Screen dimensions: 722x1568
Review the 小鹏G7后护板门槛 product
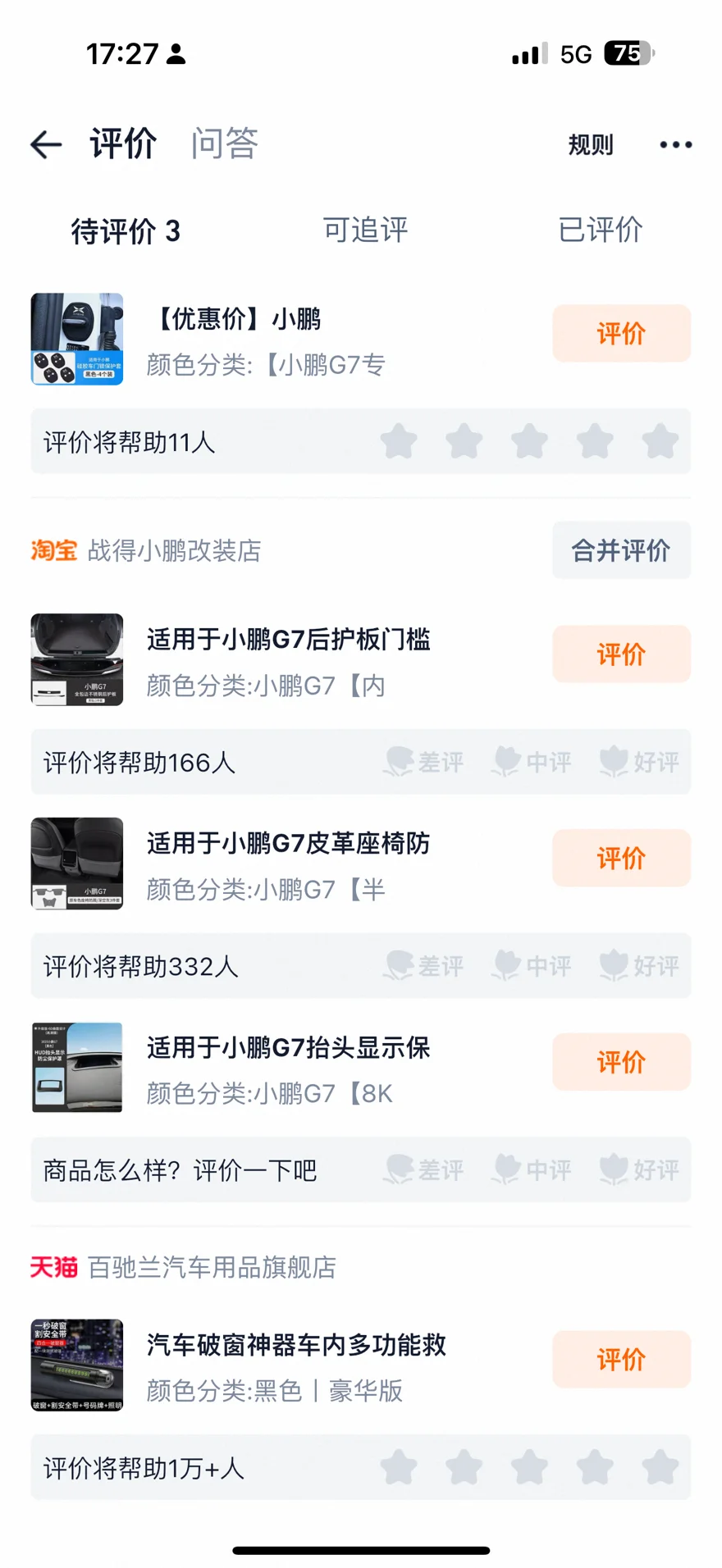click(x=621, y=654)
